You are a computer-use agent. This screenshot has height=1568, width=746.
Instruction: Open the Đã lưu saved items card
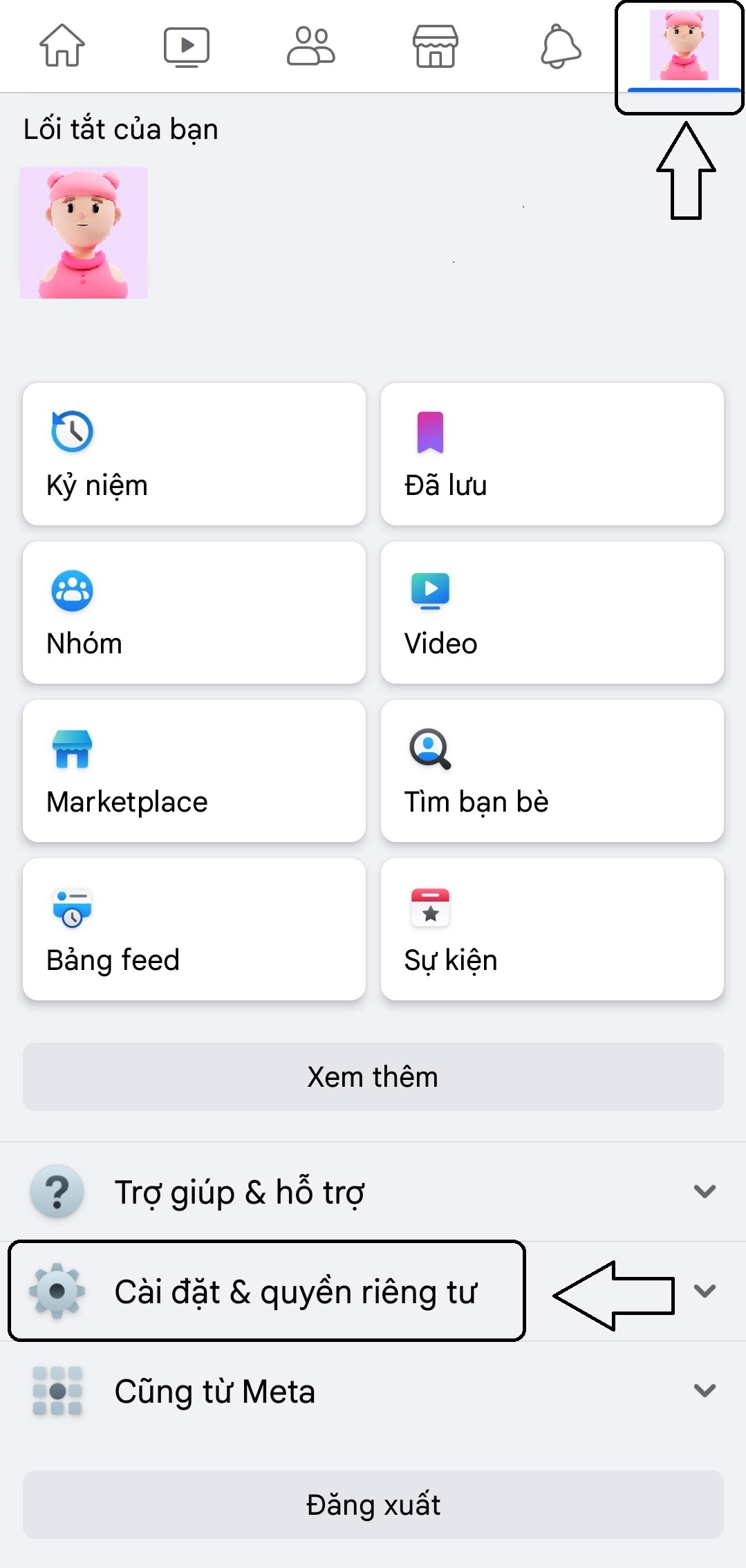point(552,454)
